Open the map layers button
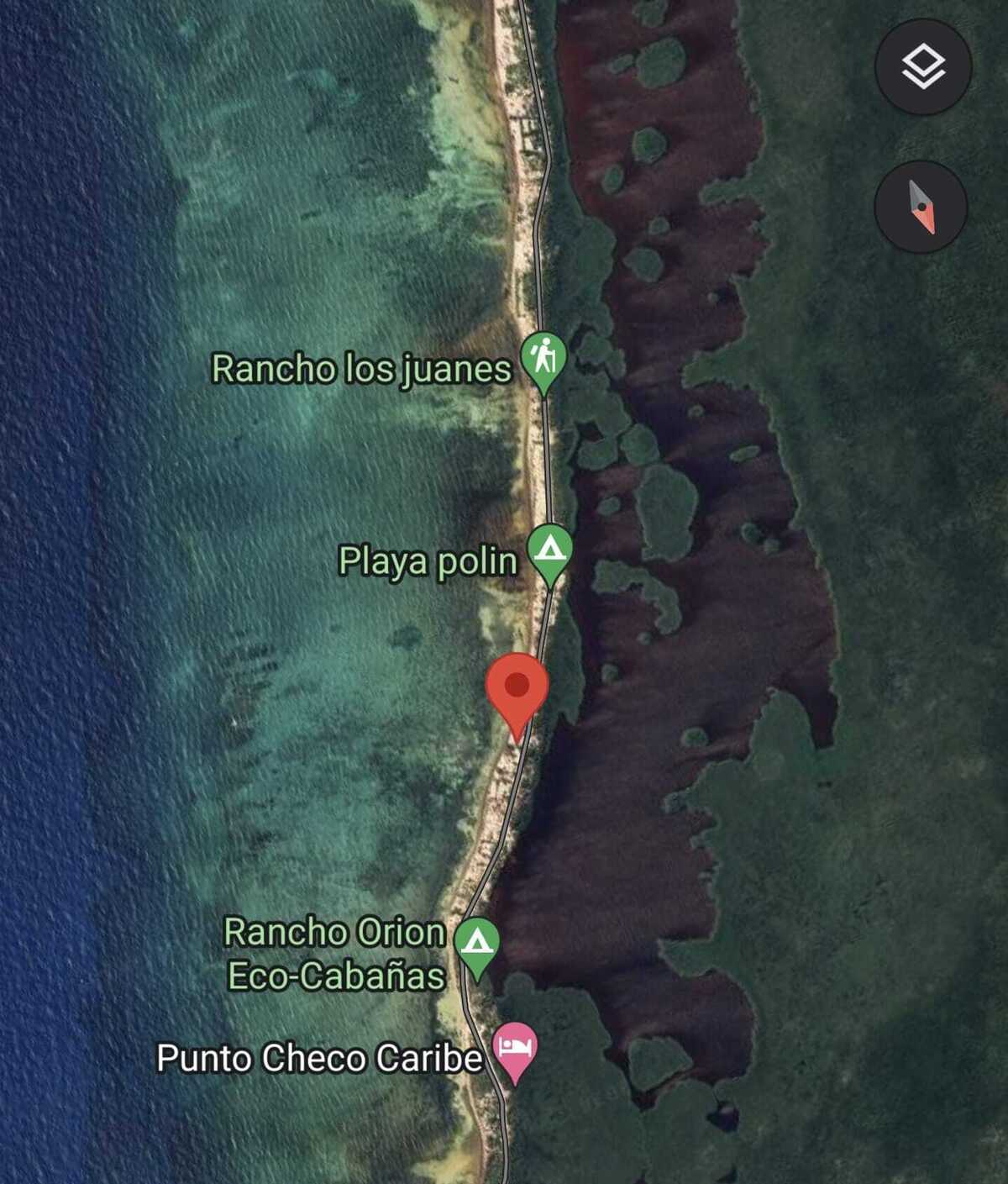1008x1184 pixels. (922, 67)
